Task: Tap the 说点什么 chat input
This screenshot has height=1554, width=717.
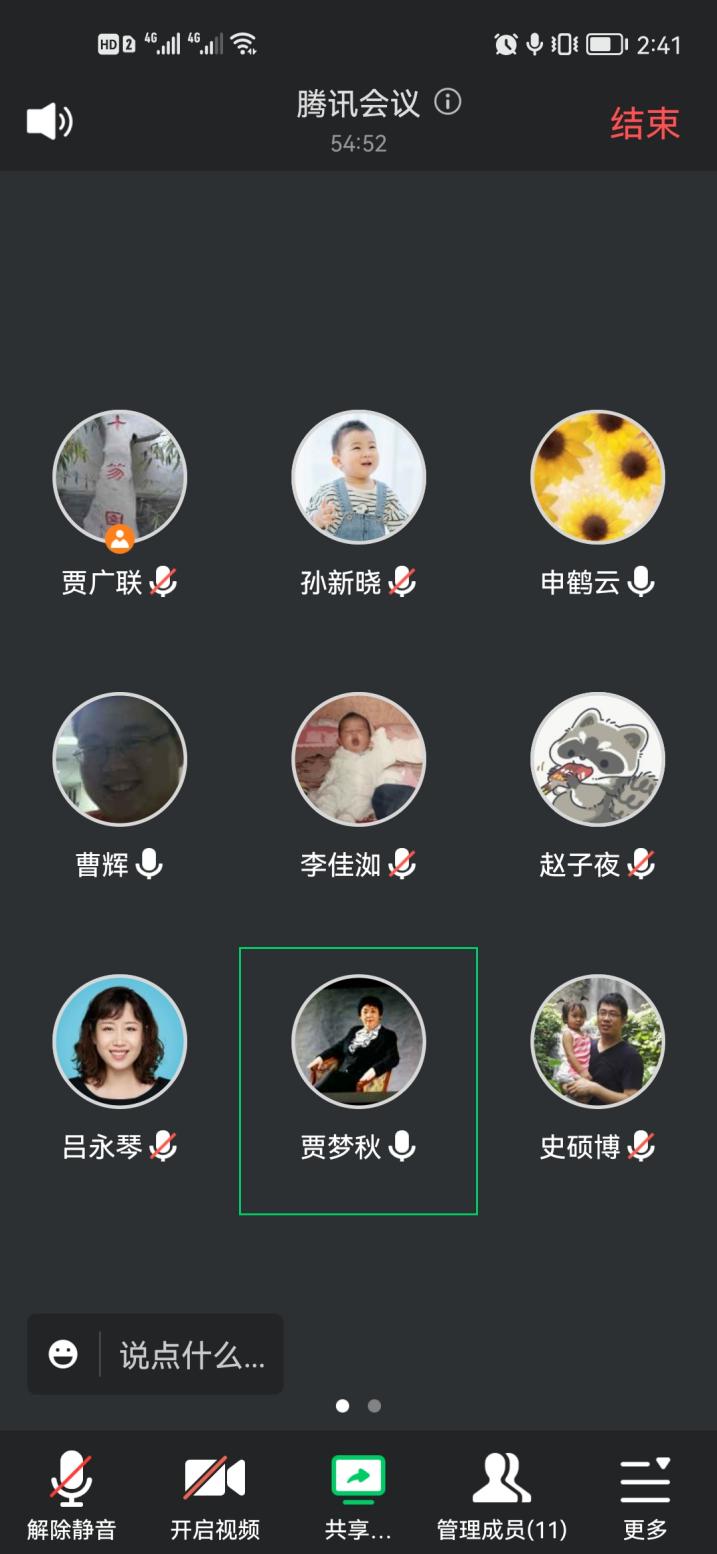Action: pyautogui.click(x=192, y=1354)
